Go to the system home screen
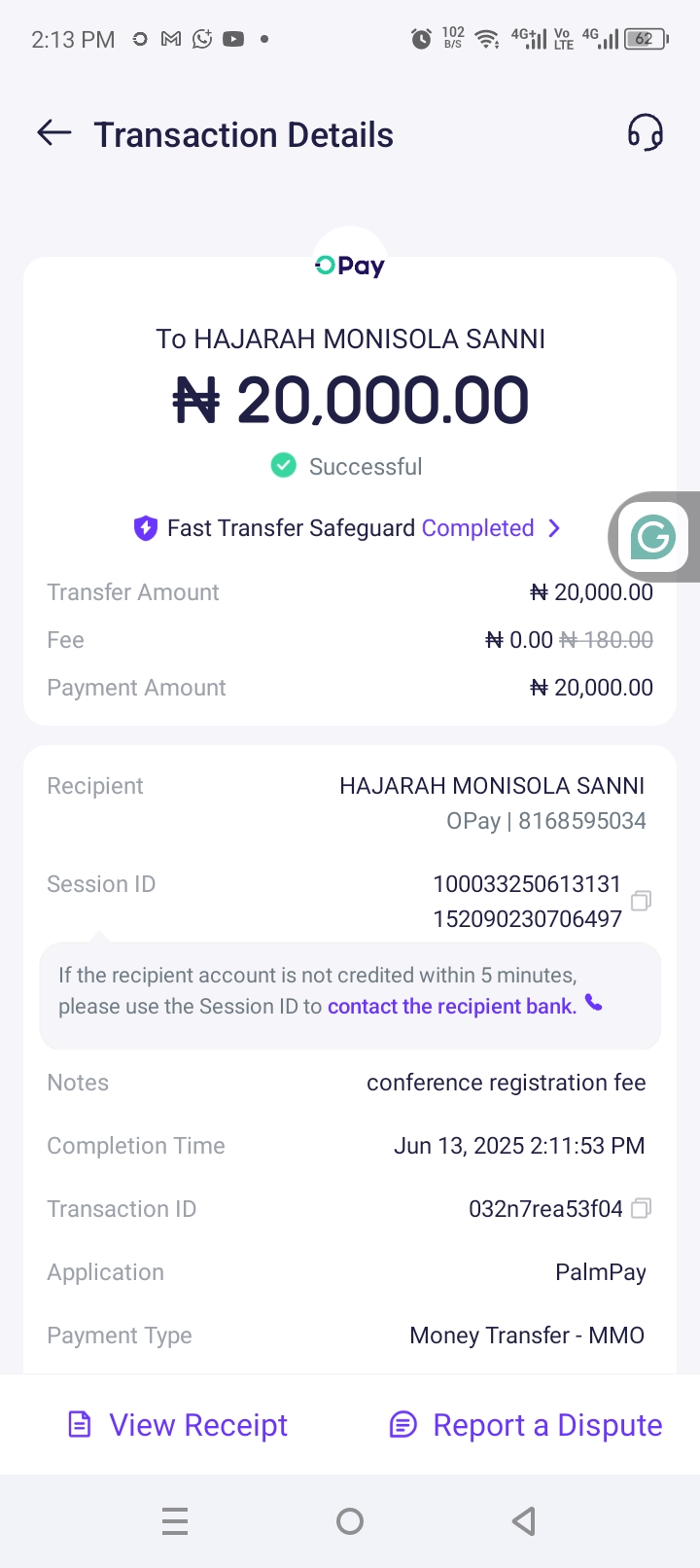The image size is (700, 1568). pyautogui.click(x=350, y=1521)
